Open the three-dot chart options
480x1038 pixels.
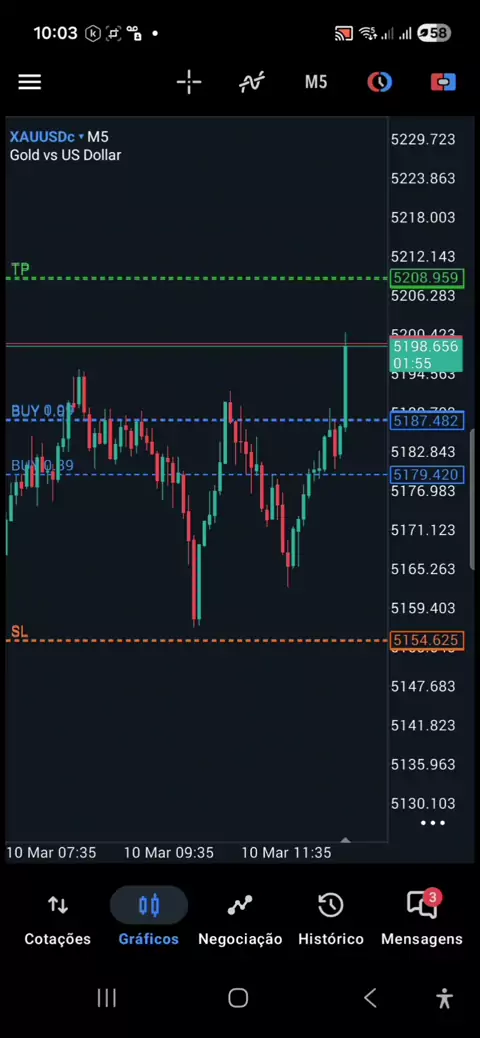click(x=433, y=823)
